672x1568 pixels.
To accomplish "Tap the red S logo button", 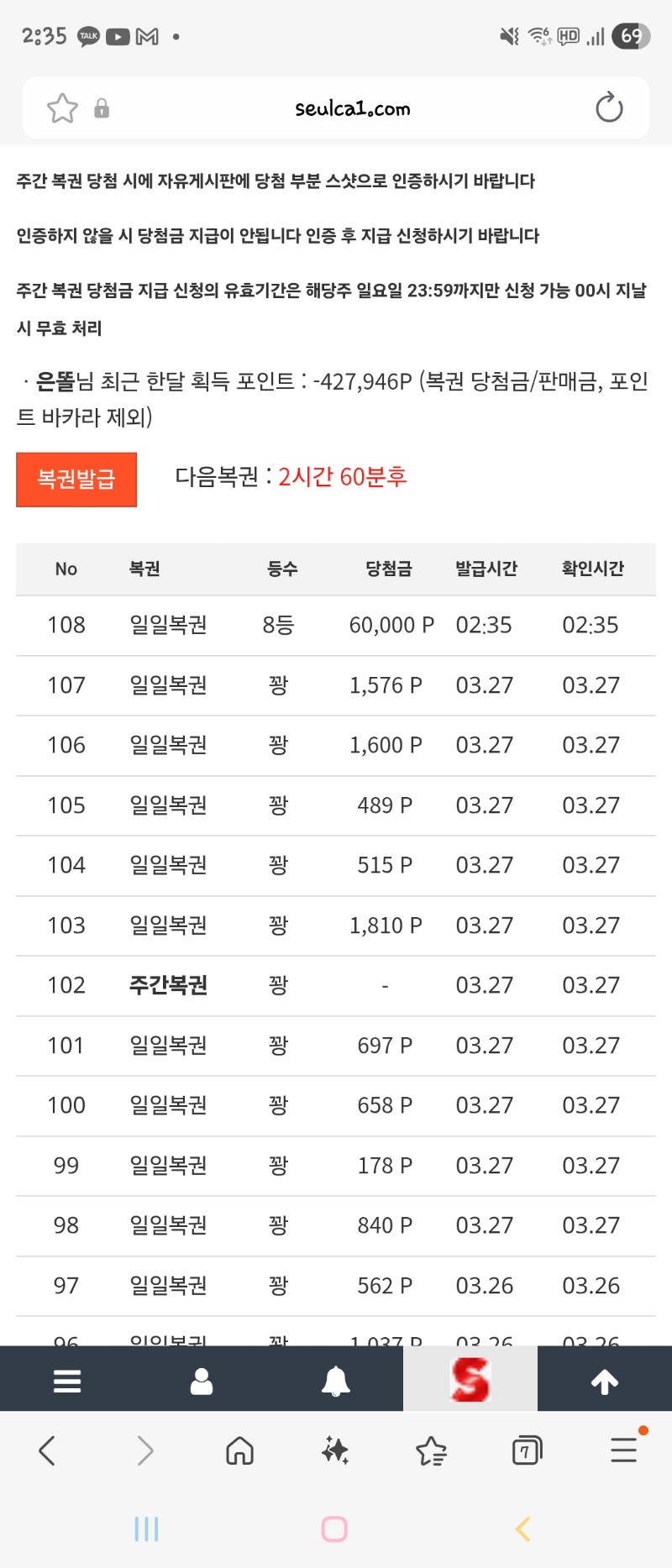I will pos(470,1380).
